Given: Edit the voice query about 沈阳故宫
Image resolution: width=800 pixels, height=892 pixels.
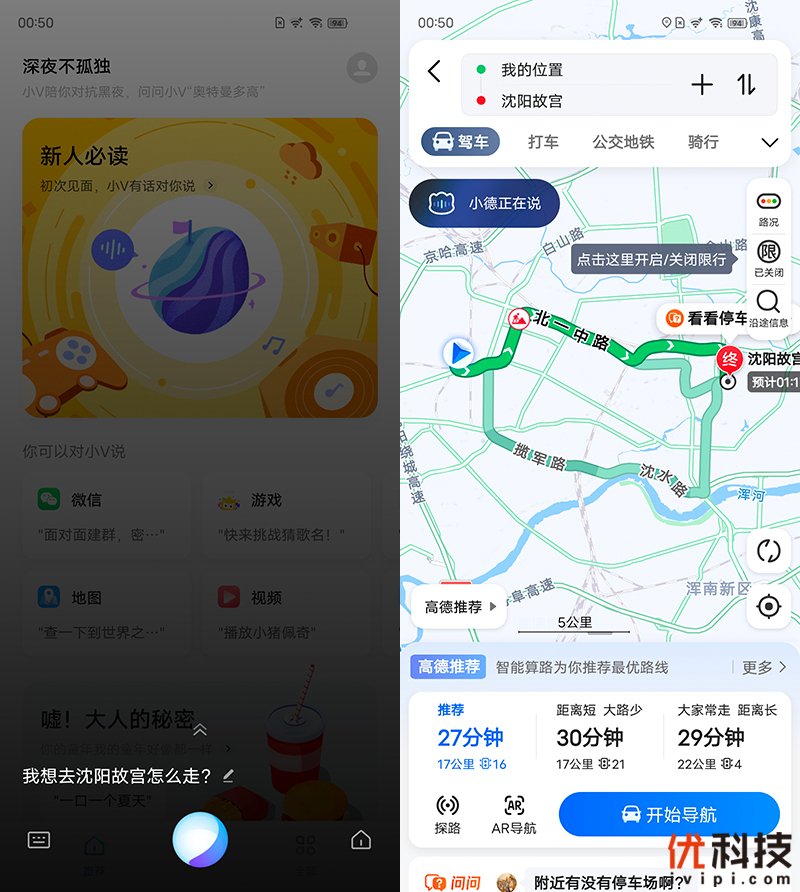Looking at the screenshot, I should [x=229, y=775].
